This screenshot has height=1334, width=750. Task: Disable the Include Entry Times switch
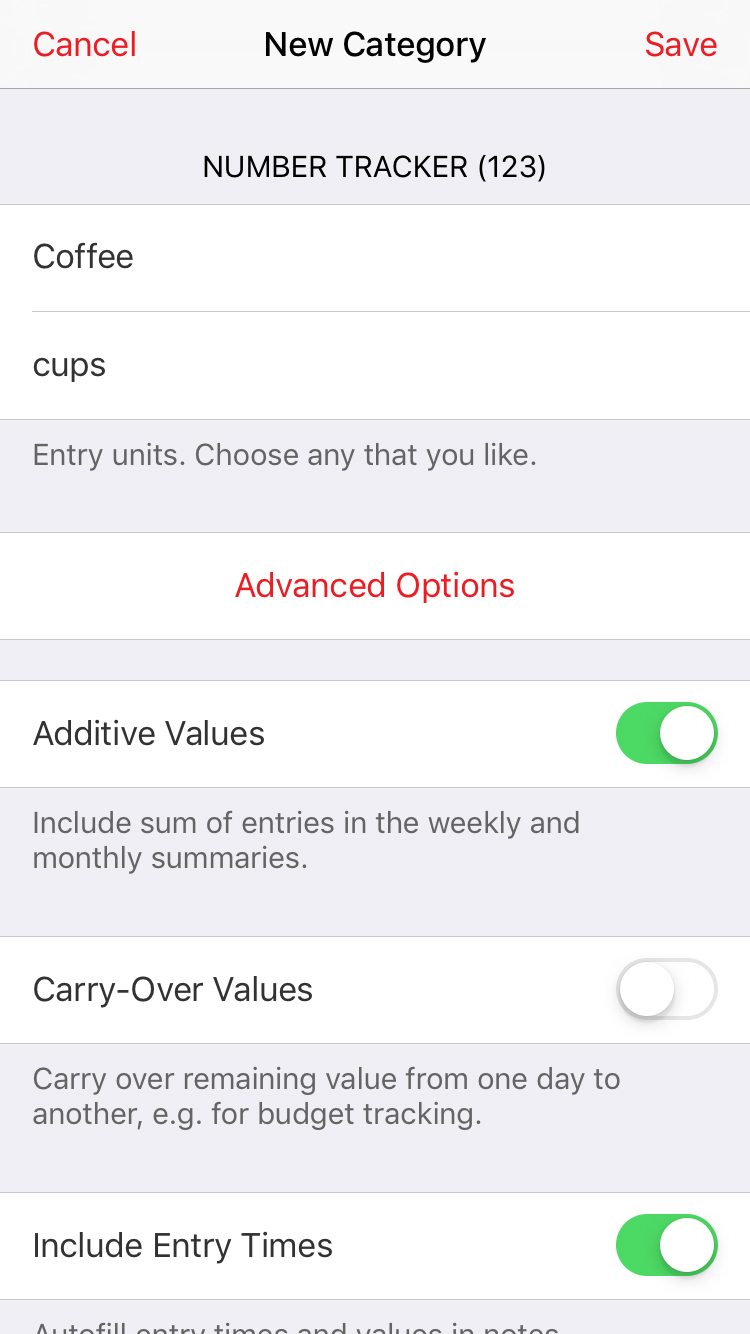click(667, 1245)
